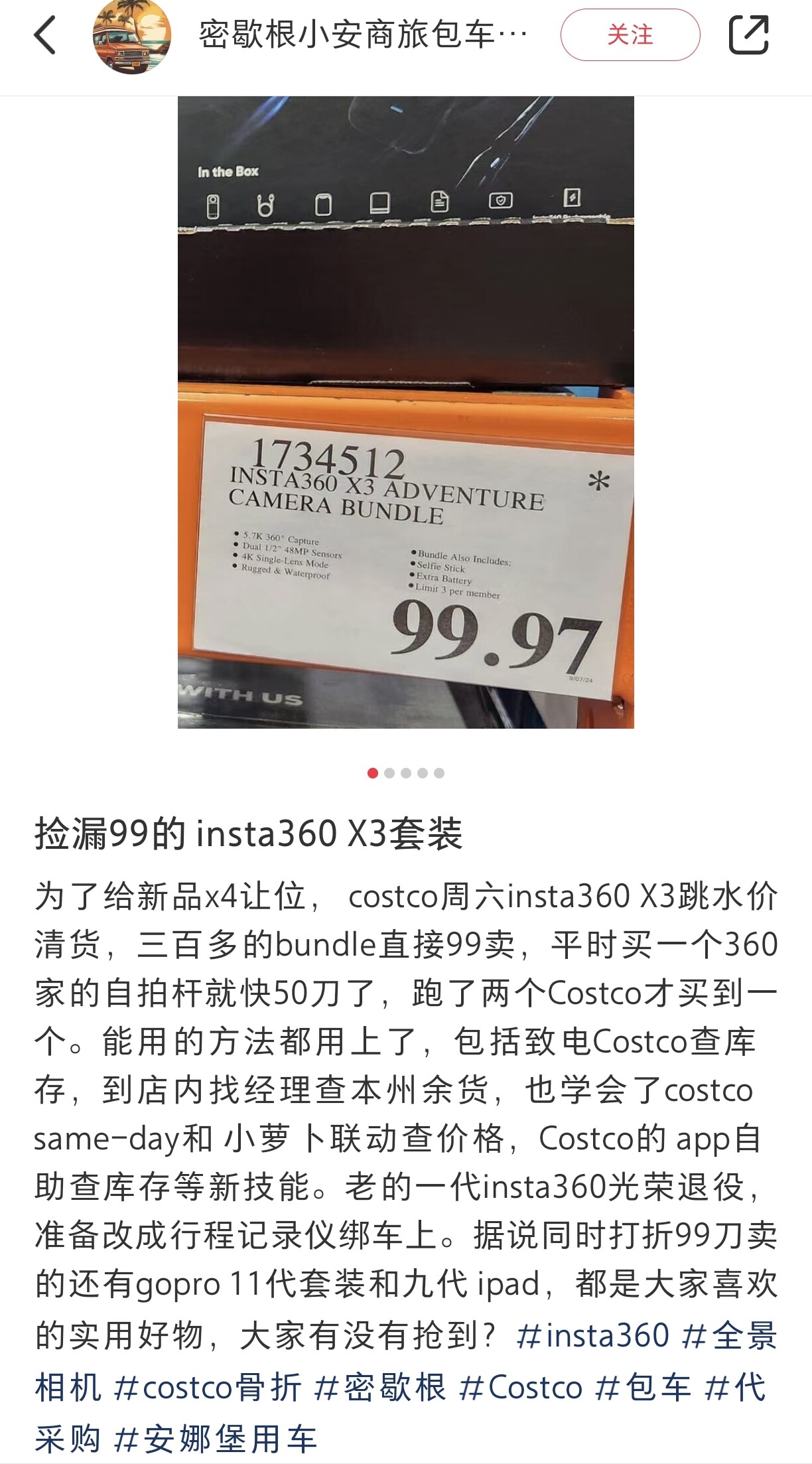
Task: Open hashtag #Costco
Action: [521, 1387]
